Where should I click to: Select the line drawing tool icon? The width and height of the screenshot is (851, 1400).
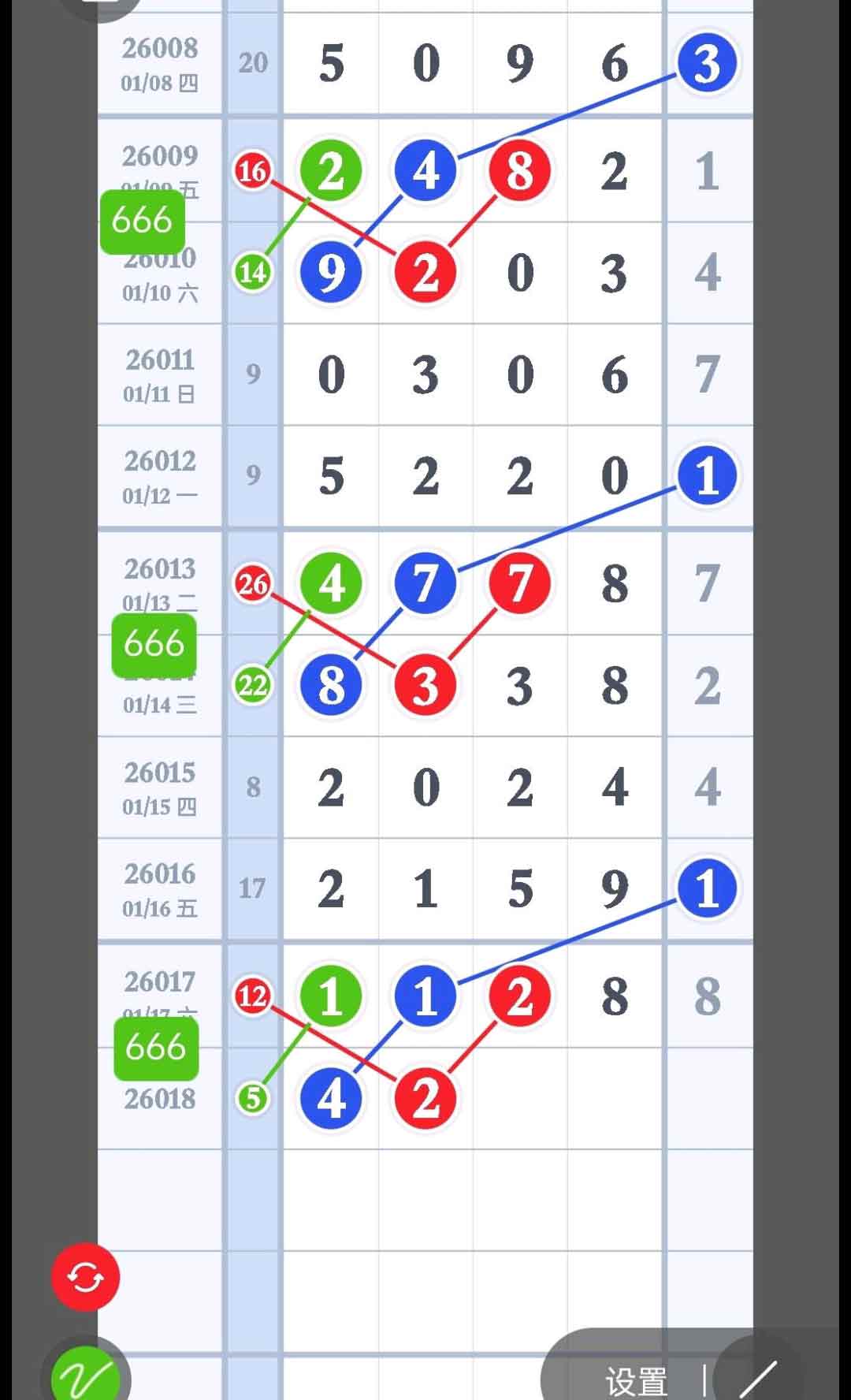757,1380
